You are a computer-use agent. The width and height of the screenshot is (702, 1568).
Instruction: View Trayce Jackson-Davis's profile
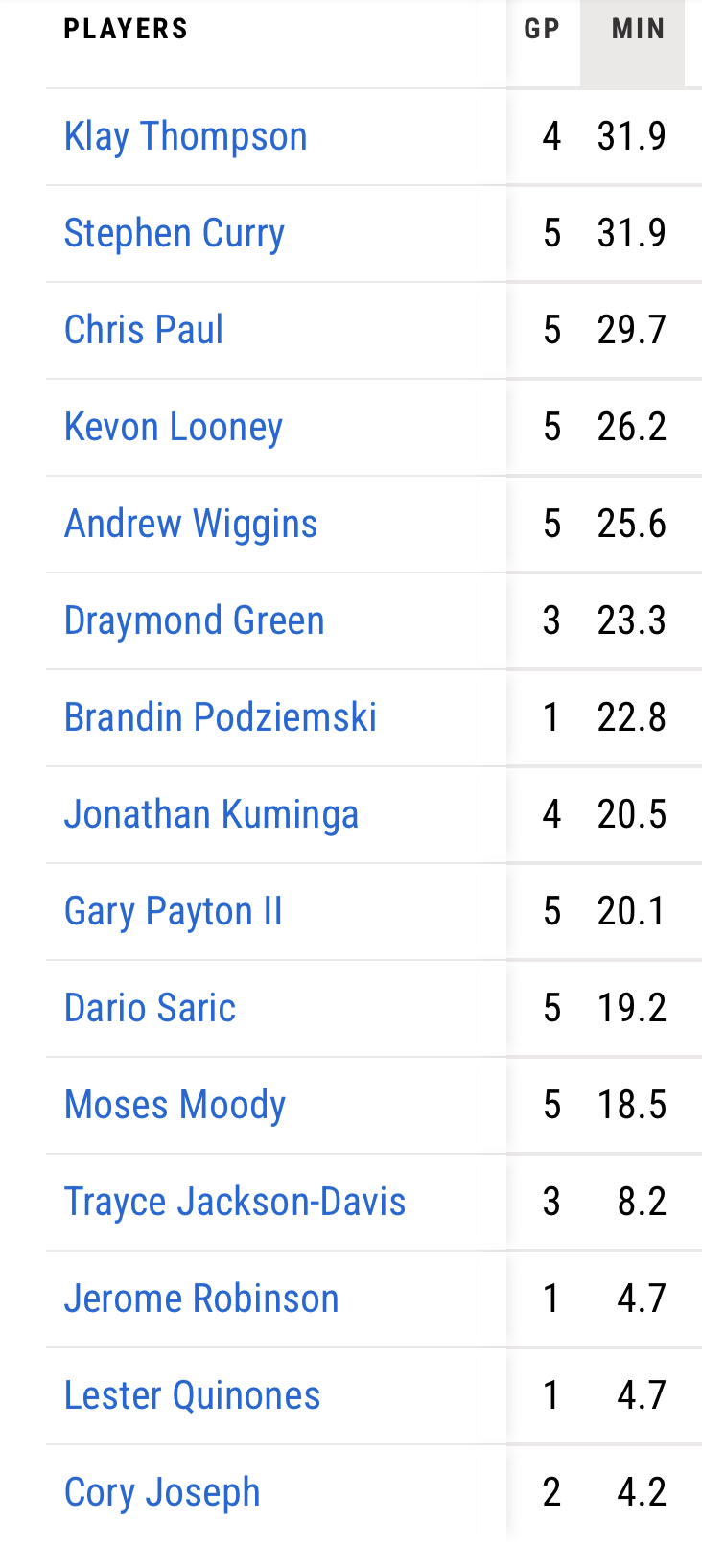[x=235, y=1203]
